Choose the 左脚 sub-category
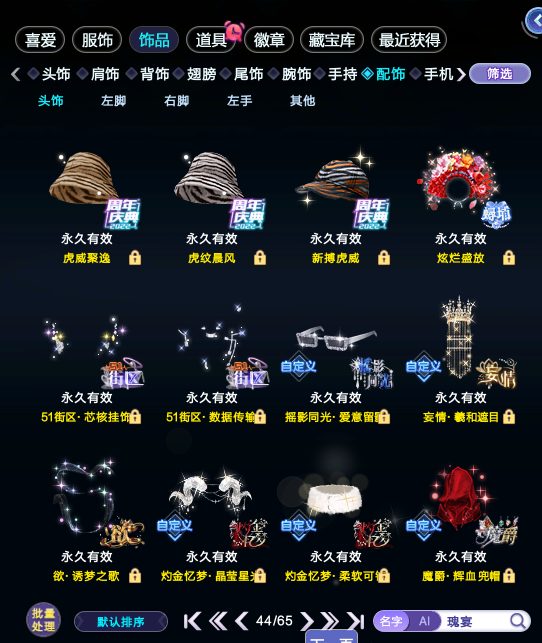This screenshot has width=542, height=643. [x=114, y=100]
